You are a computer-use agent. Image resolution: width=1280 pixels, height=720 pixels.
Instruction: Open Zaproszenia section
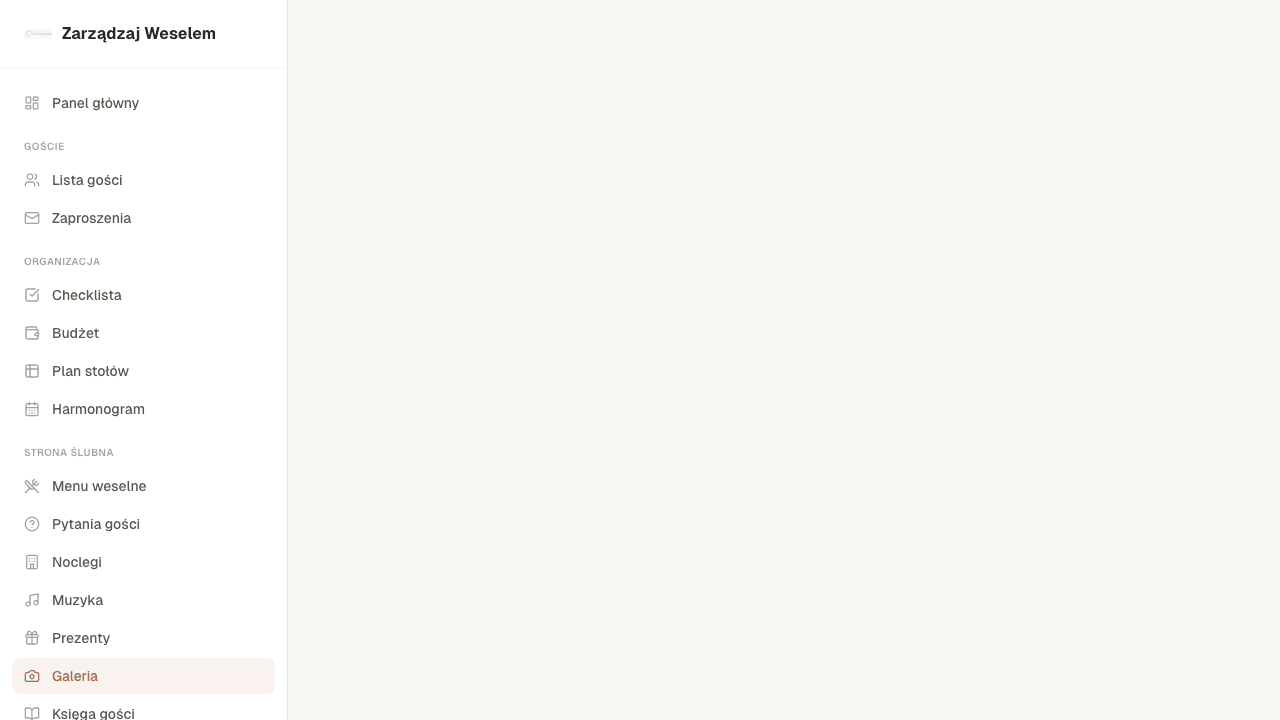pyautogui.click(x=91, y=218)
